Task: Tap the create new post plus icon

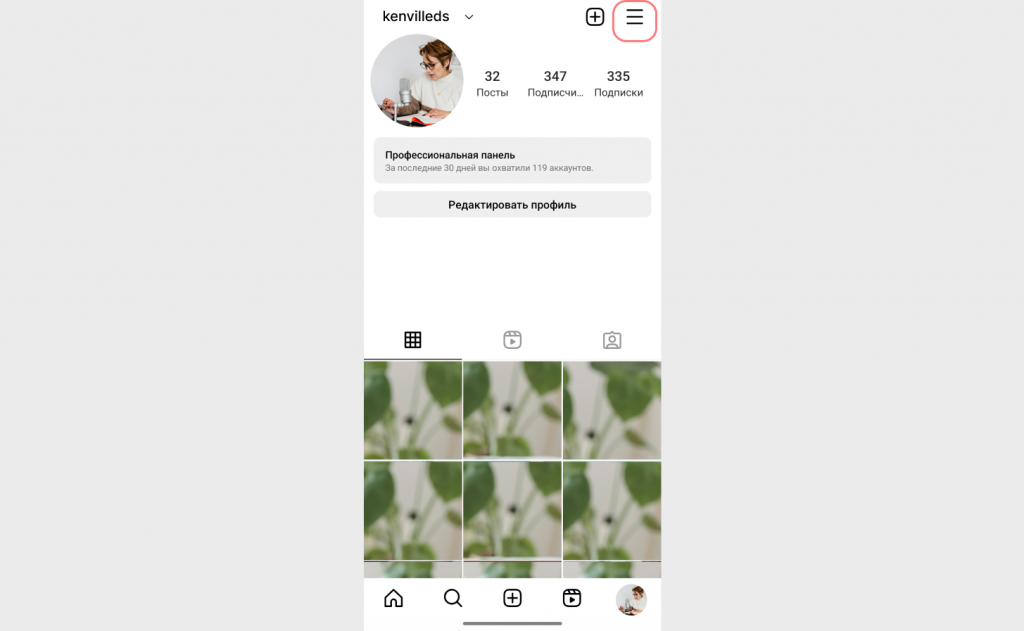Action: point(595,17)
